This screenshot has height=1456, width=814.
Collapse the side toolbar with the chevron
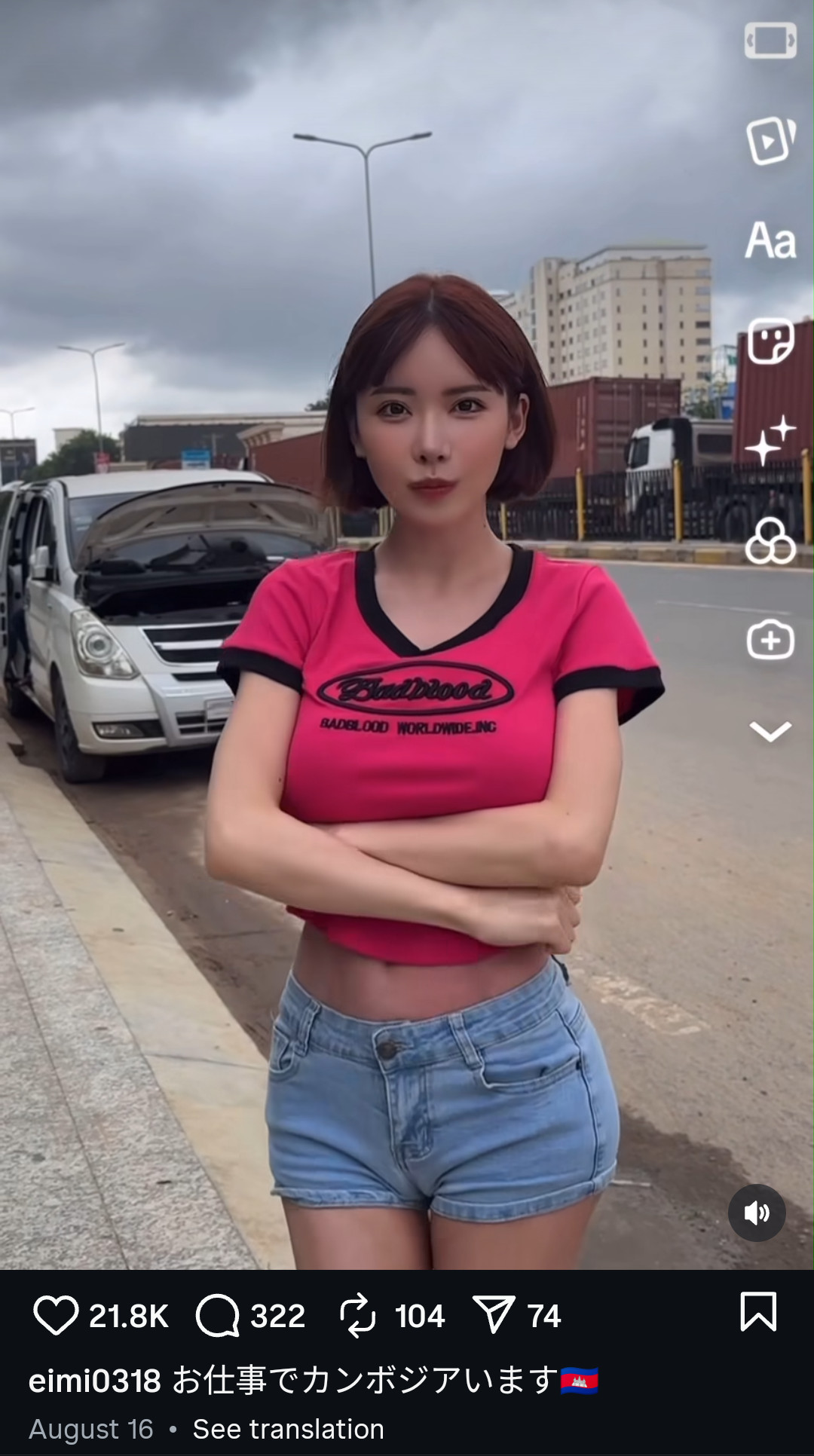click(x=770, y=731)
